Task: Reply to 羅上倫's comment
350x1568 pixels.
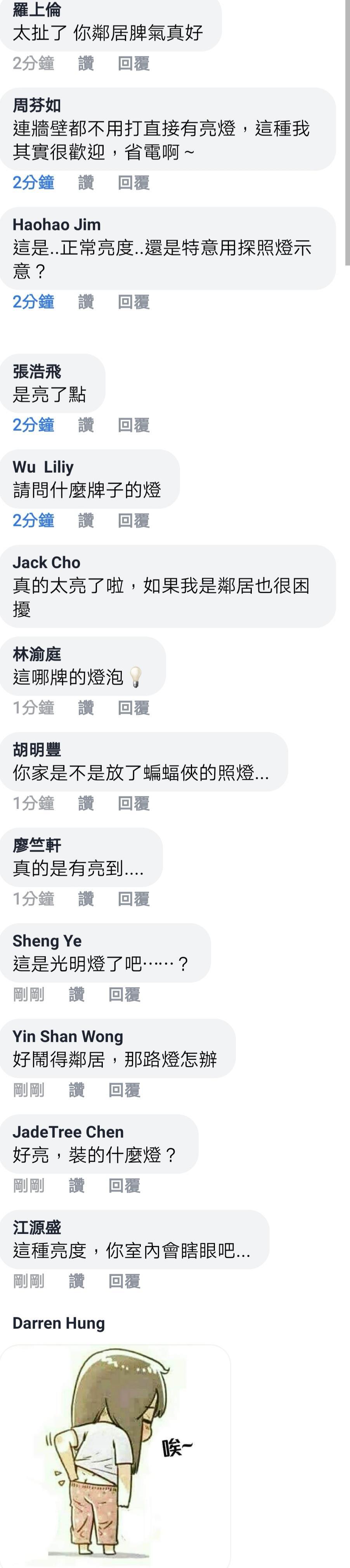Action: tap(133, 63)
